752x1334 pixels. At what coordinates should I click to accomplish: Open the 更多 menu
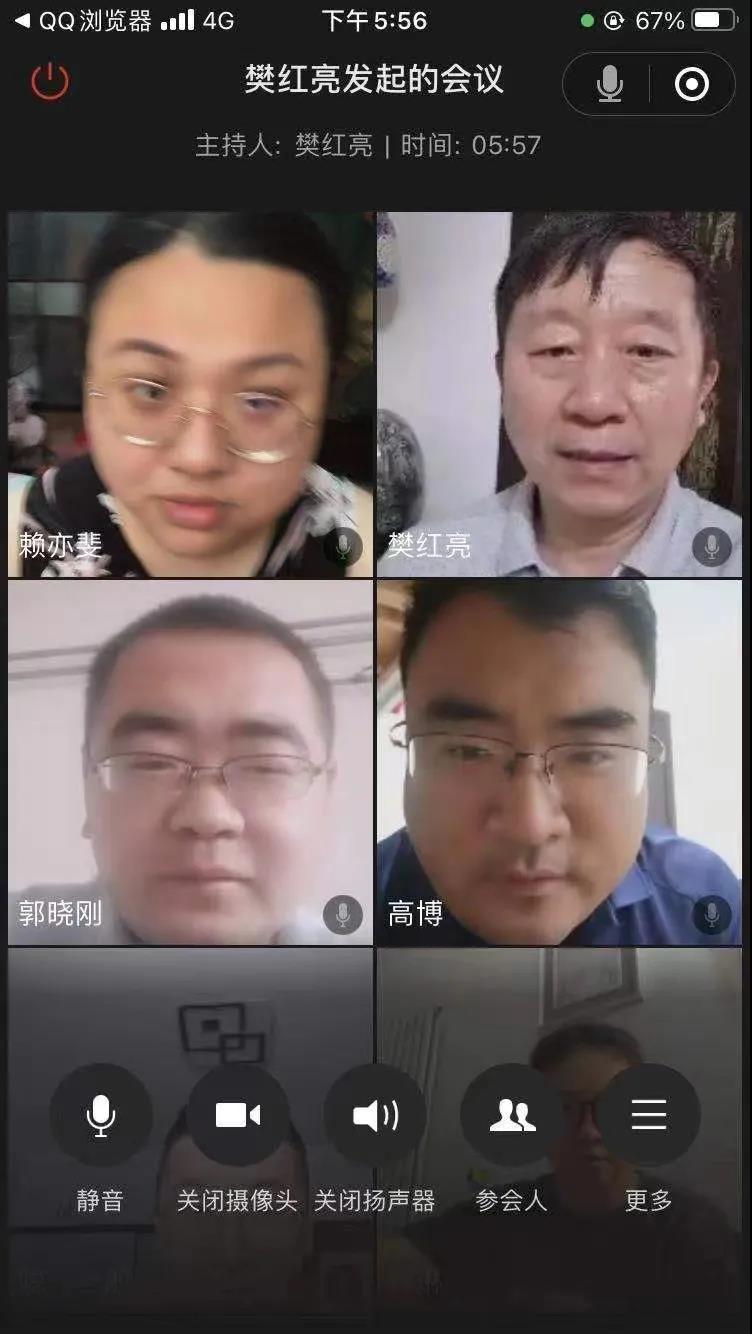point(649,1115)
